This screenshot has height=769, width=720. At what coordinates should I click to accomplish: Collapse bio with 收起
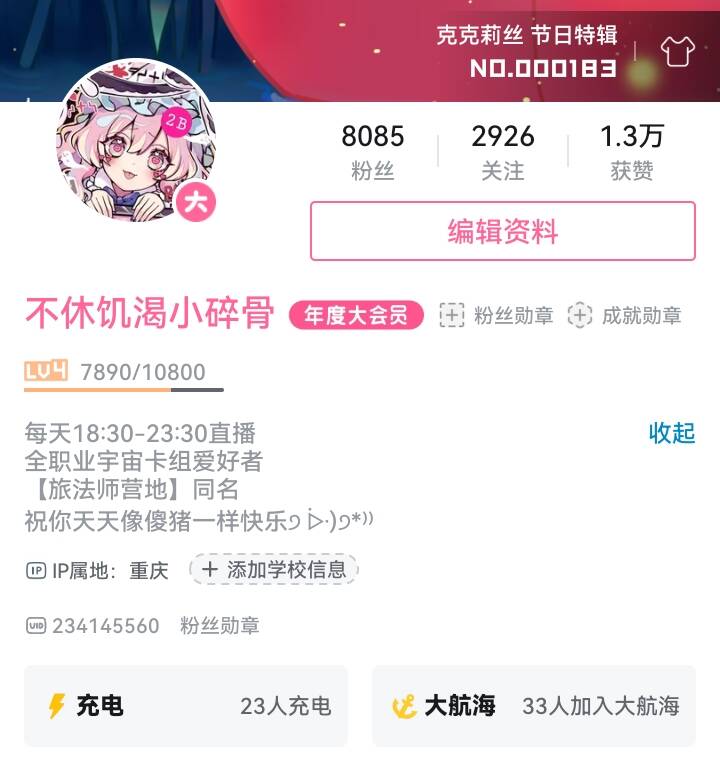pos(671,433)
